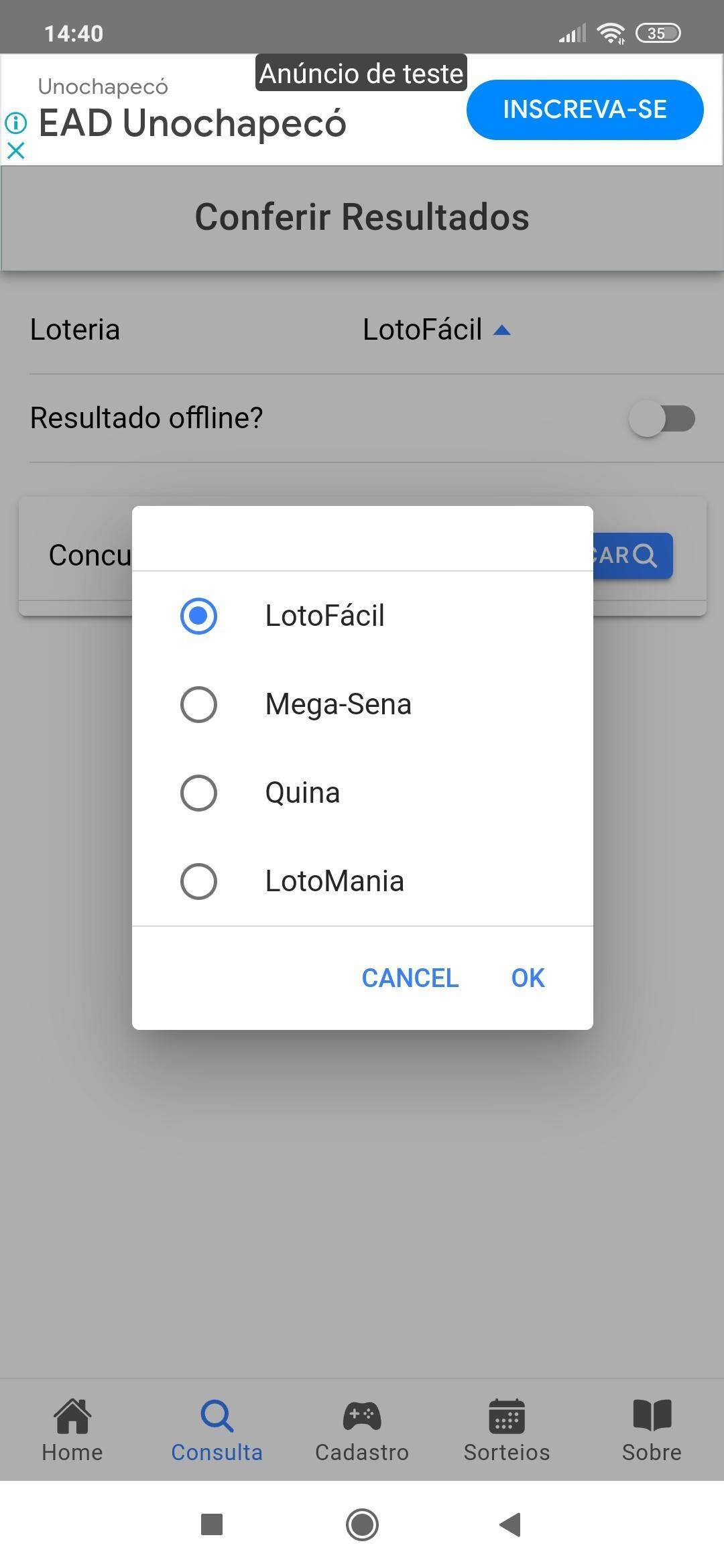724x1568 pixels.
Task: Select the Quina lottery option
Action: click(x=362, y=793)
